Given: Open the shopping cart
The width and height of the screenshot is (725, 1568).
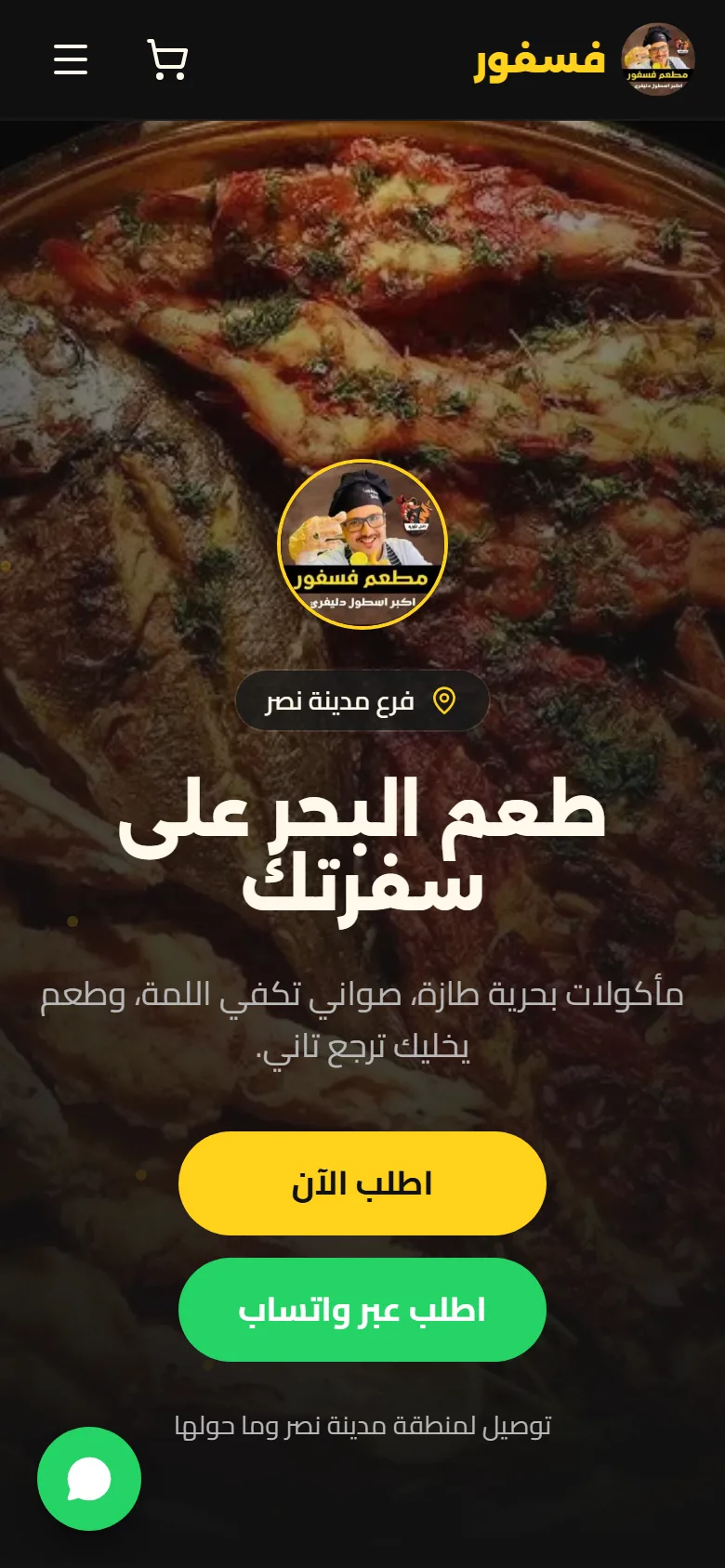Looking at the screenshot, I should click(167, 59).
